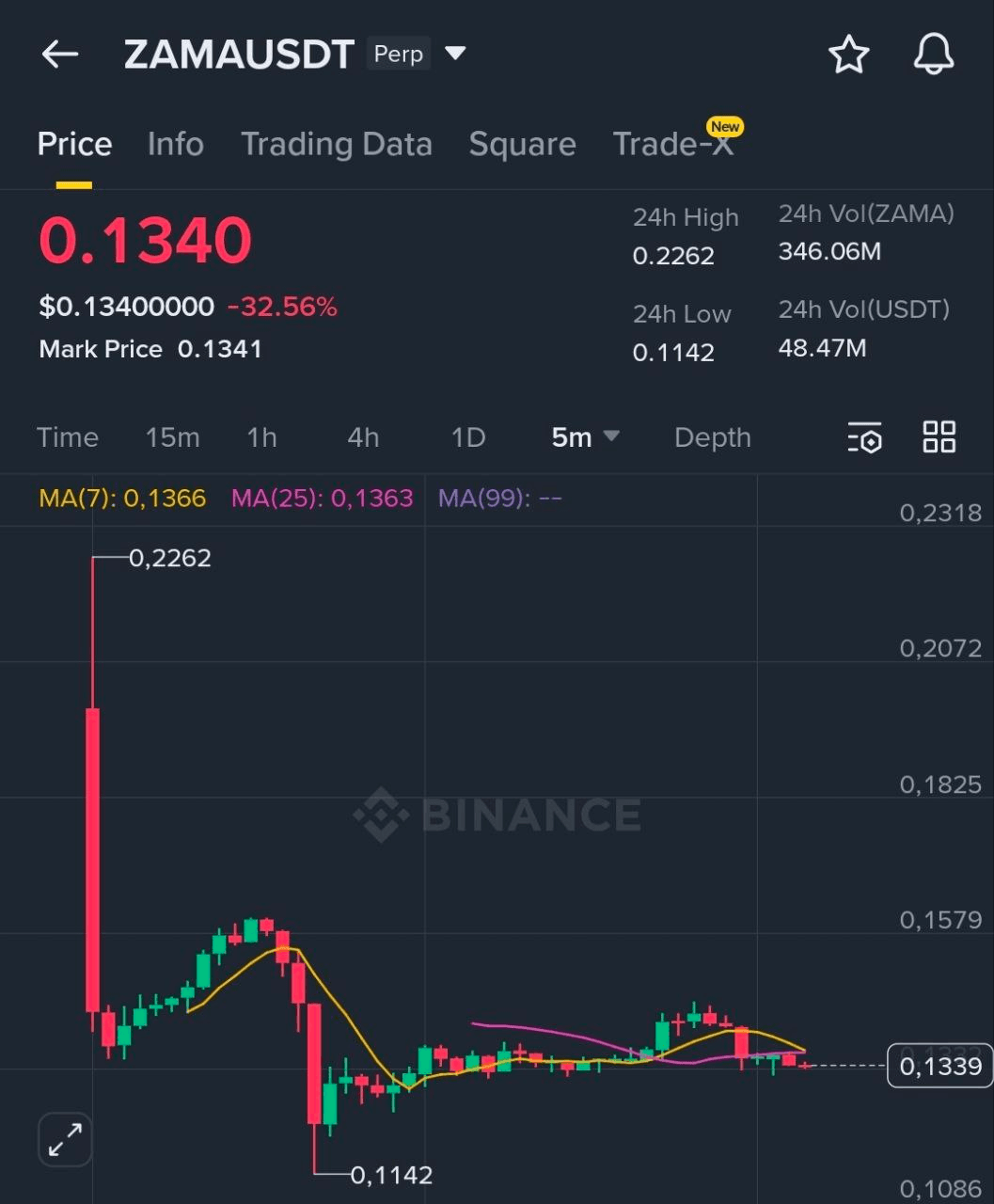Change chart interval to 15m
The image size is (994, 1204).
click(x=172, y=437)
